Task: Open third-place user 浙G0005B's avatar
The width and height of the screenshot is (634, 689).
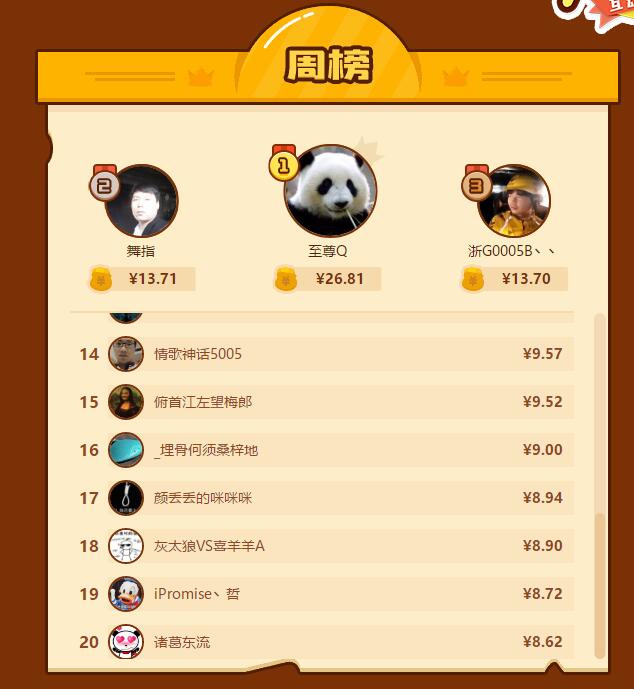Action: click(513, 201)
